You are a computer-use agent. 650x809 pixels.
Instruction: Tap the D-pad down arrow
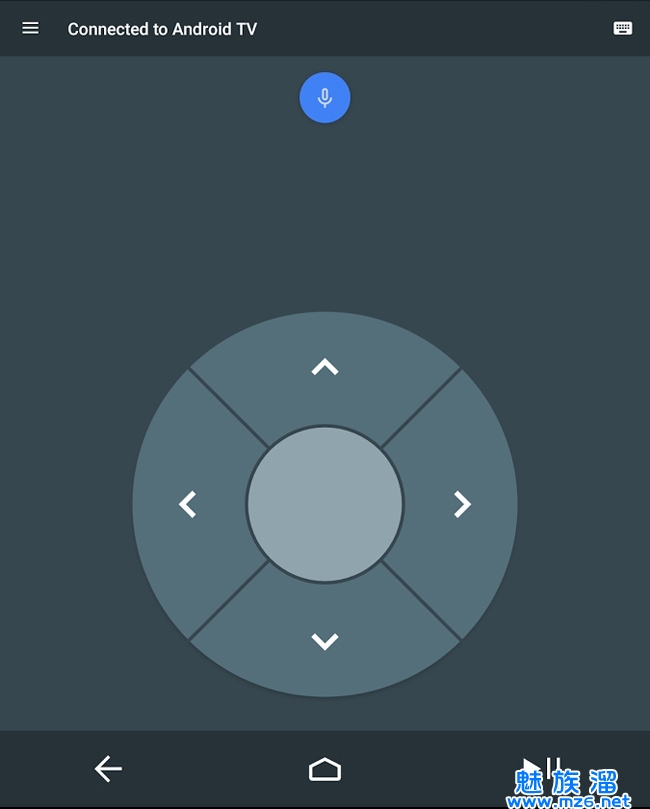click(325, 641)
